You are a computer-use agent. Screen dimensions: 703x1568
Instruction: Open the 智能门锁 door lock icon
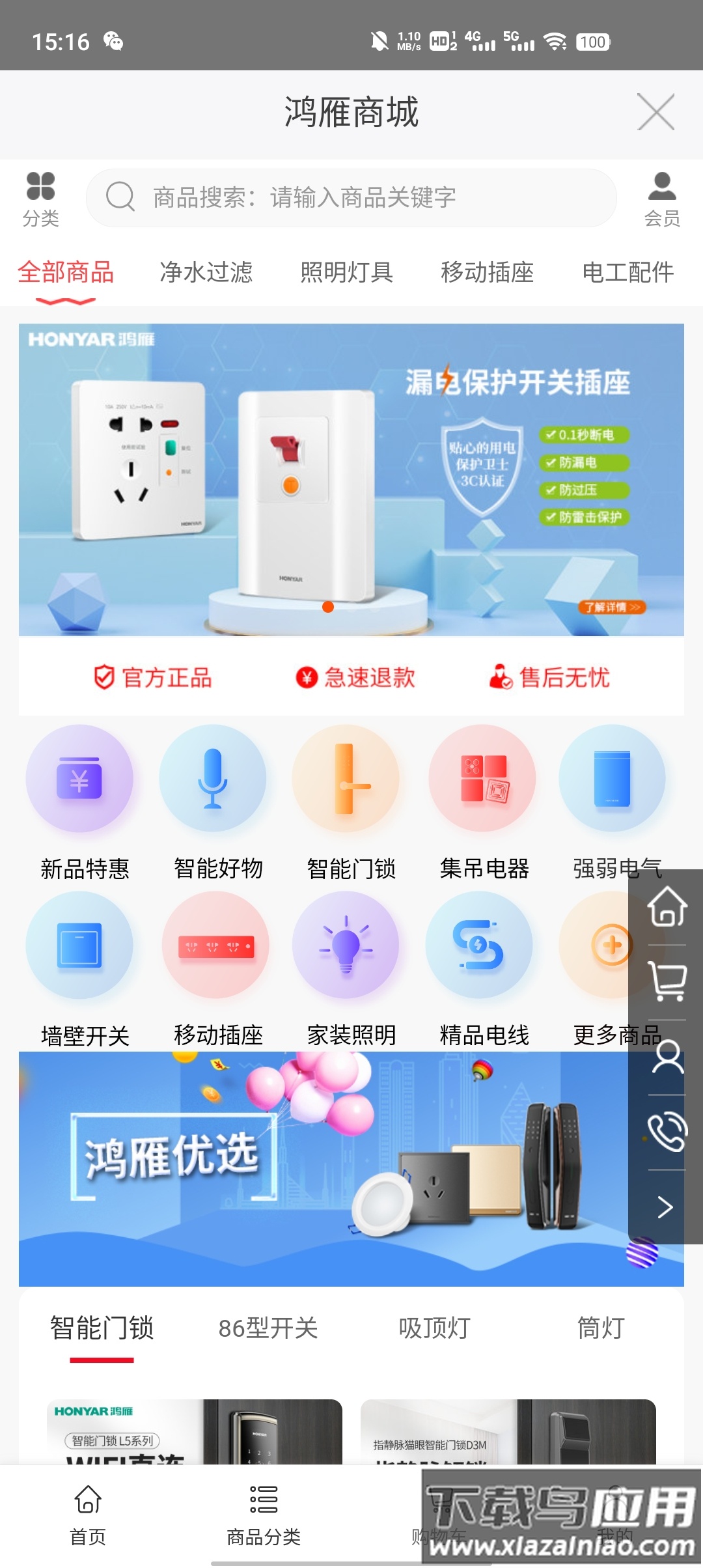point(349,780)
